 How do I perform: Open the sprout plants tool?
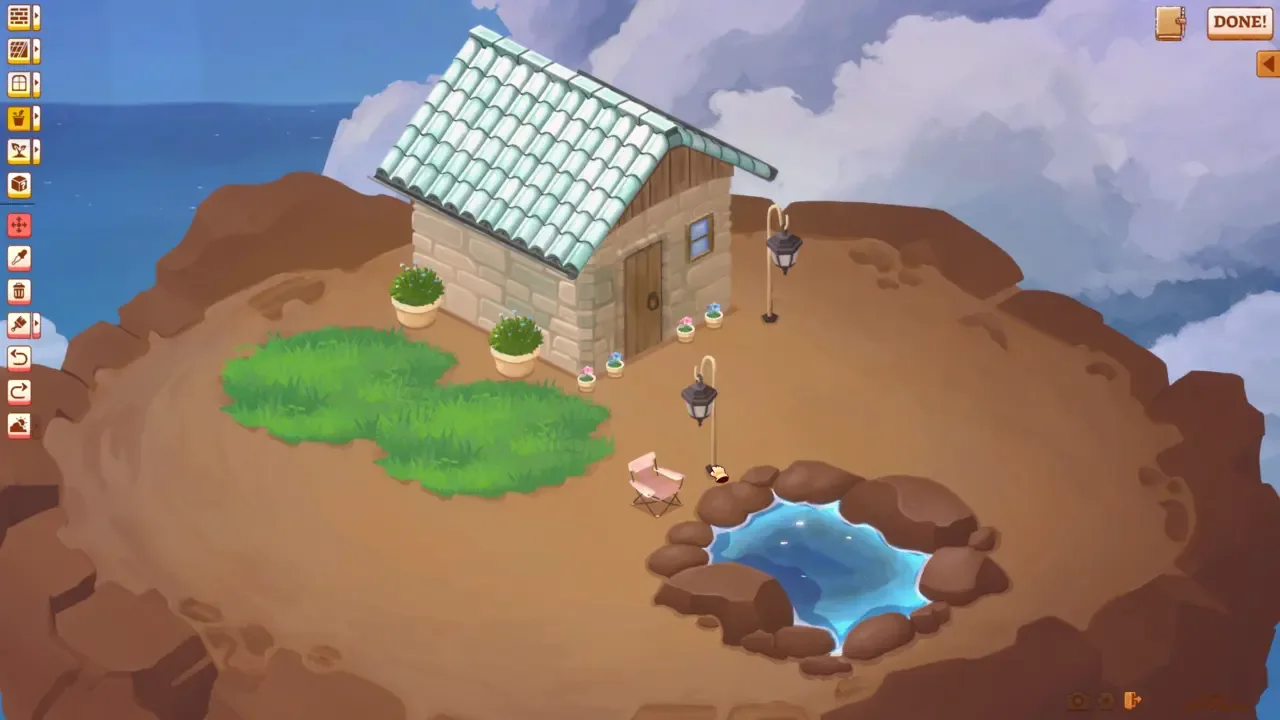tap(18, 152)
